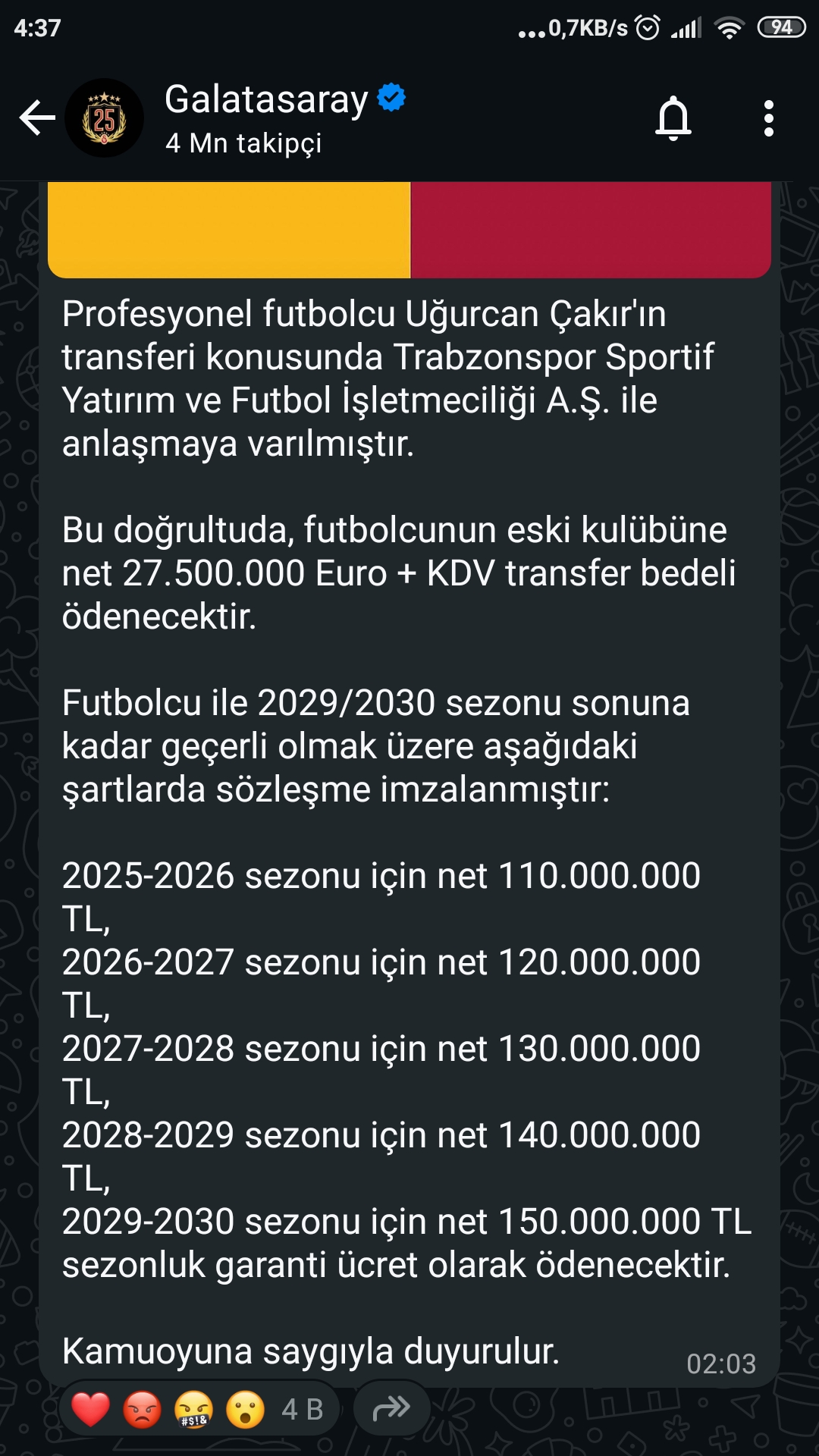Open the yellow-red image attachment
The image size is (819, 1456).
409,230
